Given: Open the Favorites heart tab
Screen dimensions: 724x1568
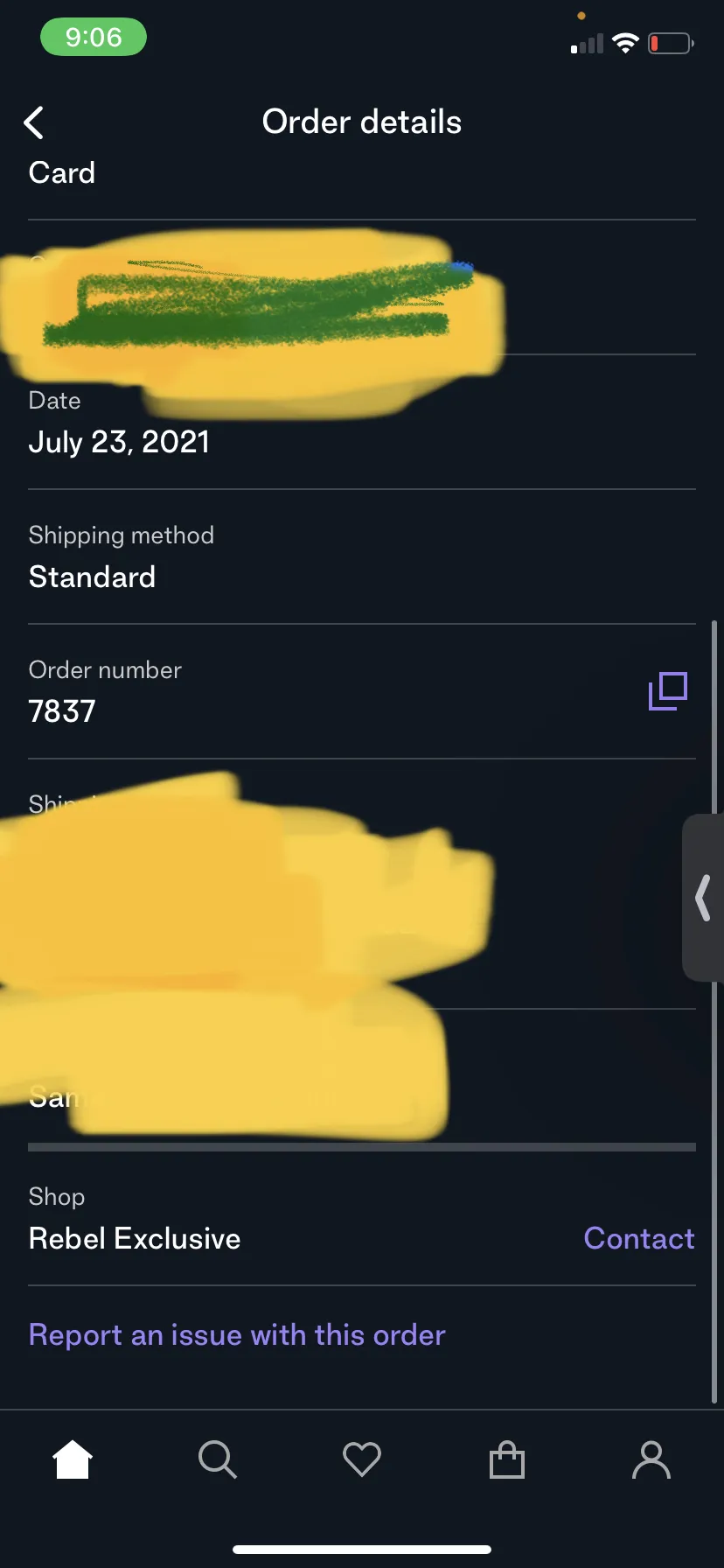Looking at the screenshot, I should [x=362, y=1459].
